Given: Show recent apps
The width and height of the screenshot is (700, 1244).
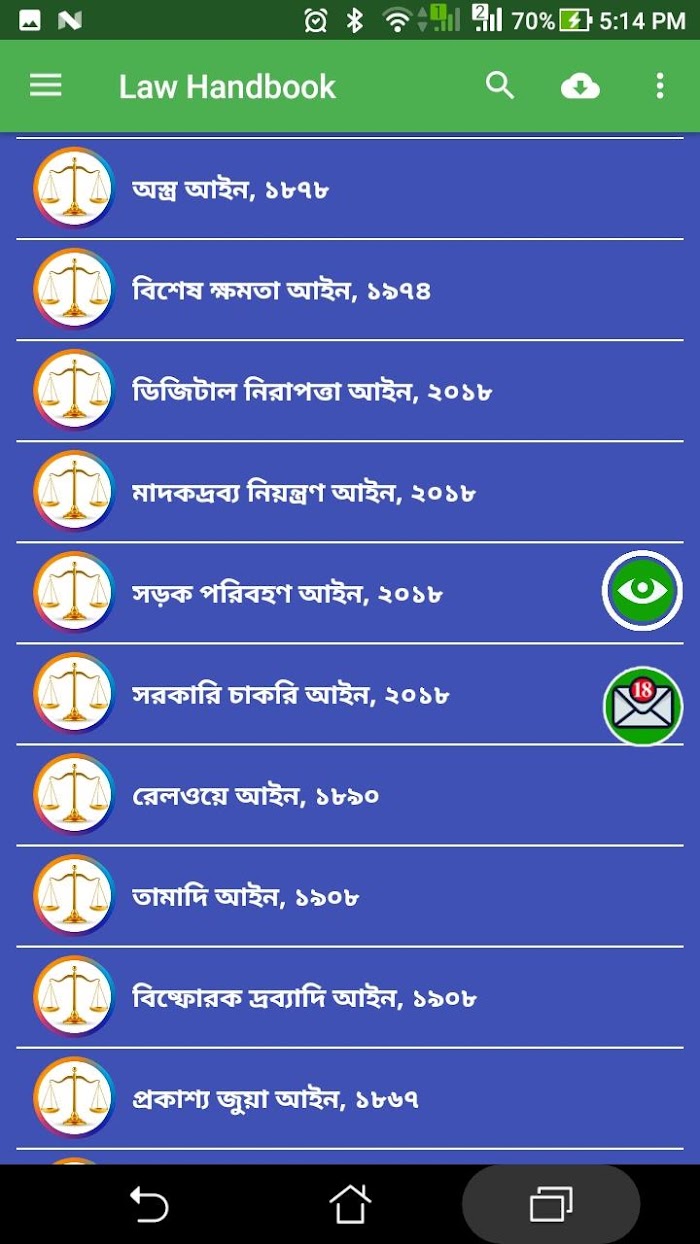Looking at the screenshot, I should (551, 1204).
